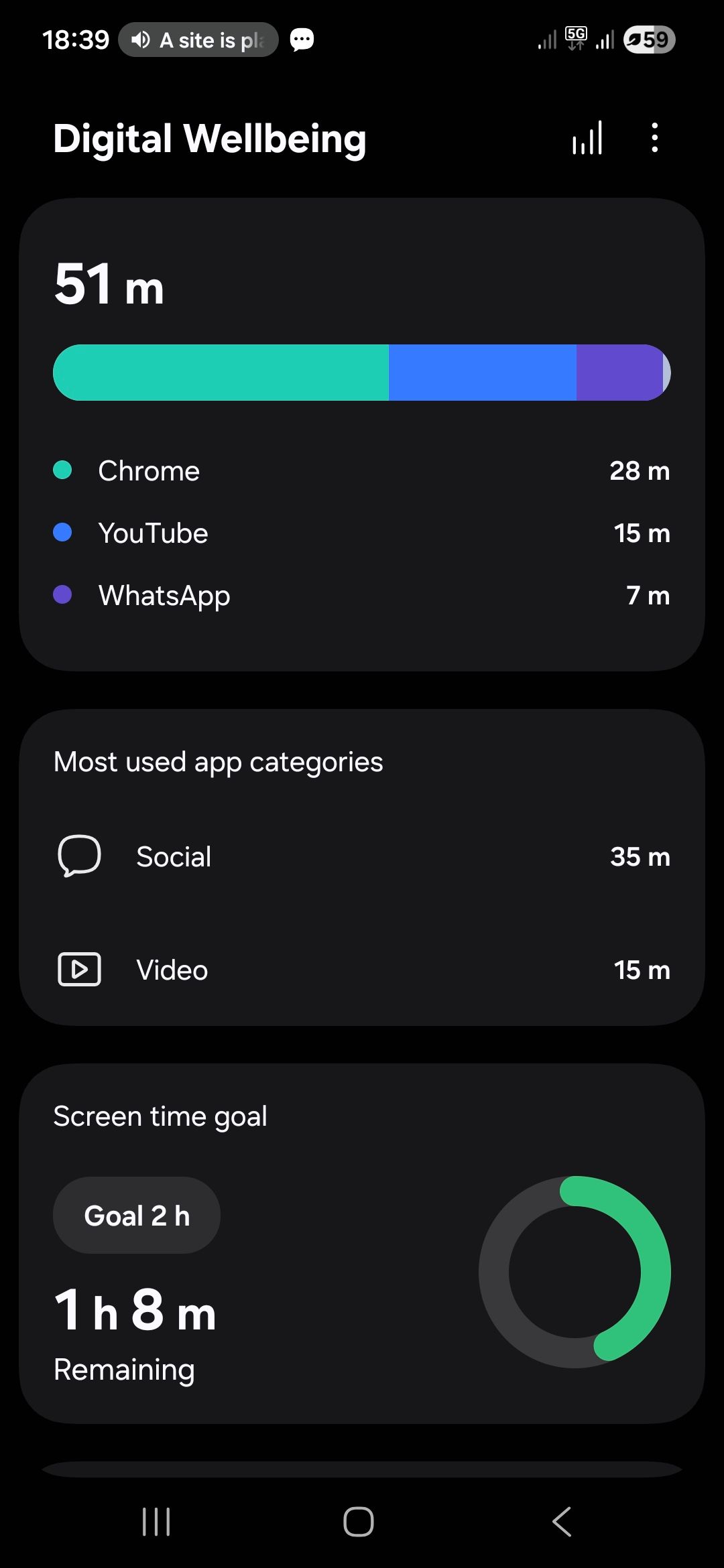View YouTube screen time details
The width and height of the screenshot is (724, 1568).
362,533
